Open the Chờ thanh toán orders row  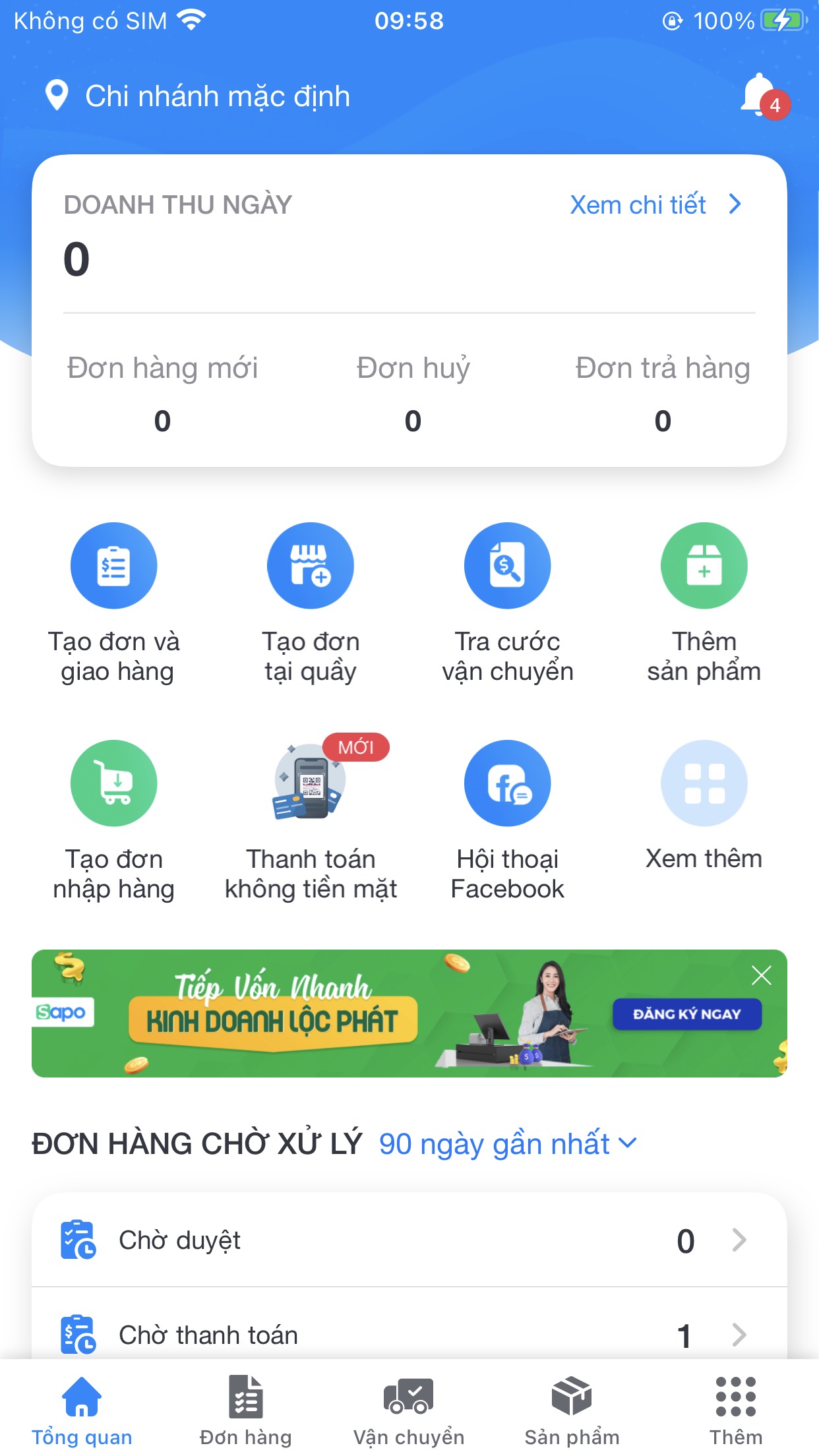(x=409, y=1327)
